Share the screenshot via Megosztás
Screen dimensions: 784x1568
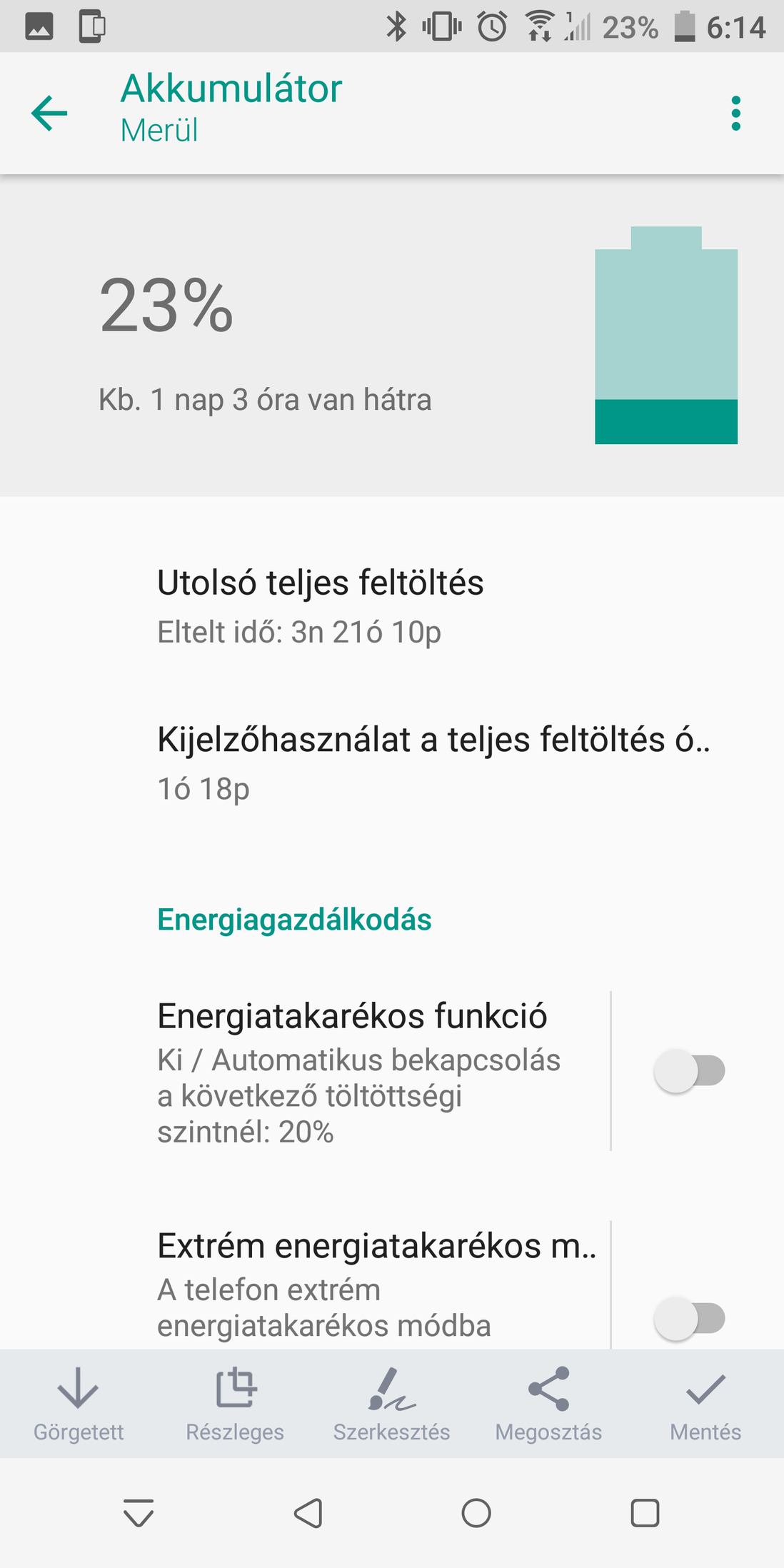tap(548, 1404)
